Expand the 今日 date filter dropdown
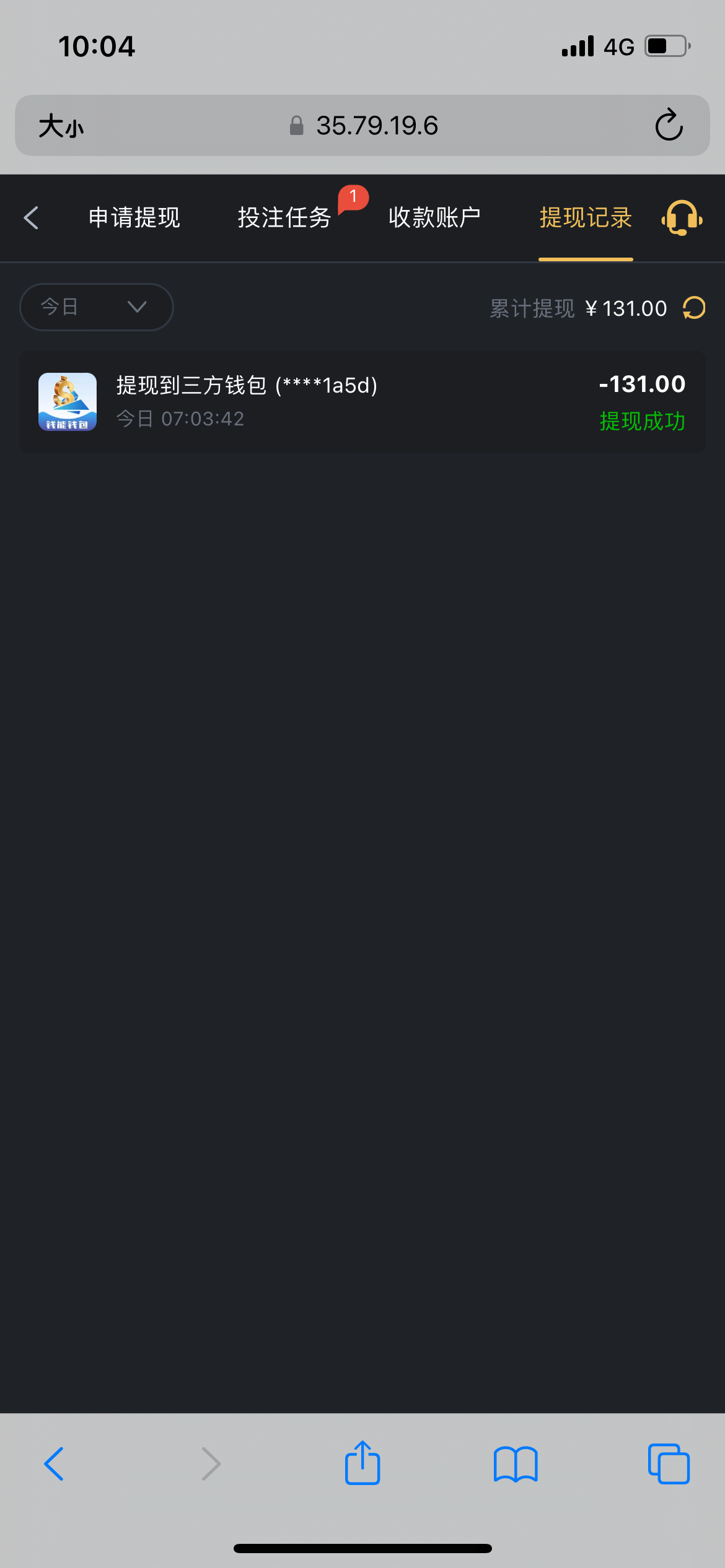The image size is (725, 1568). (x=97, y=307)
